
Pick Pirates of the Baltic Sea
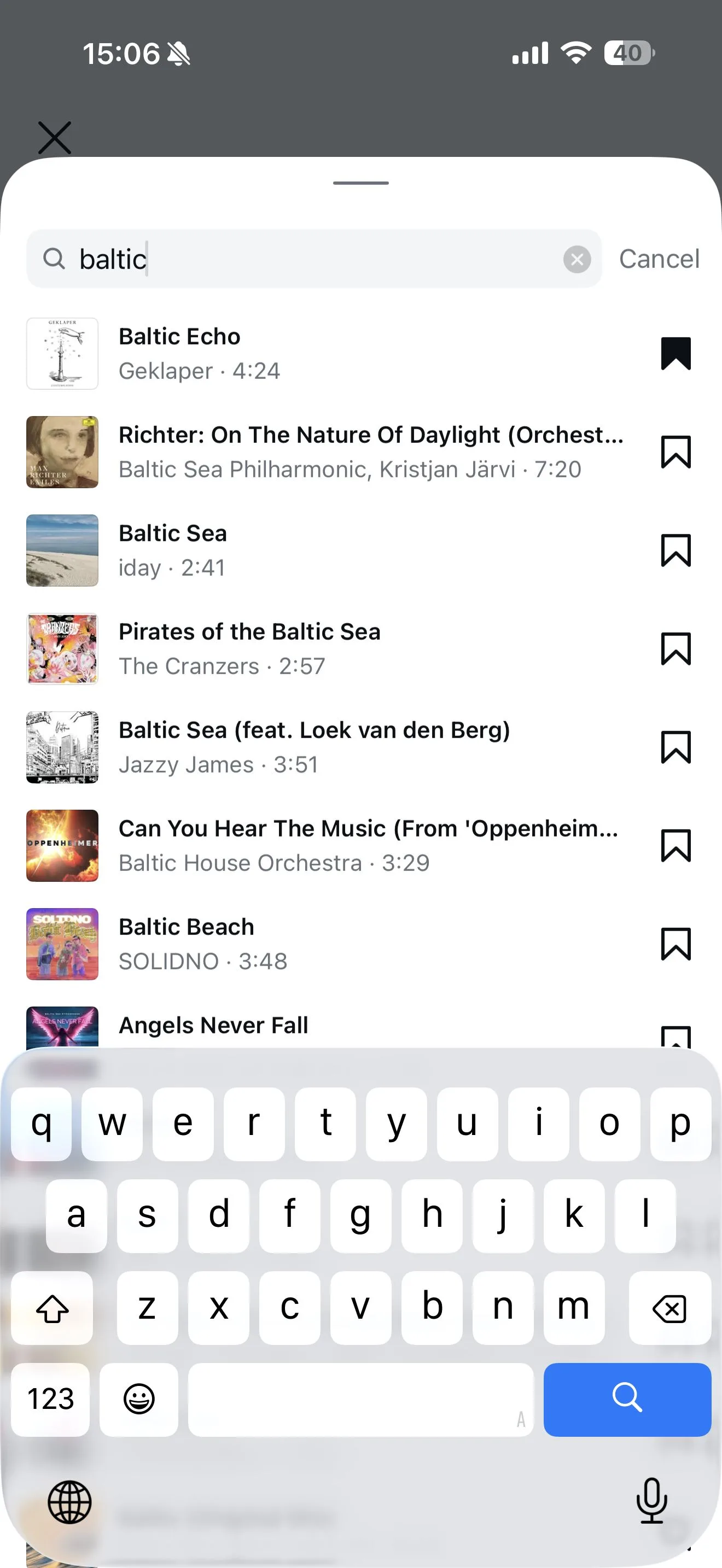(329, 649)
